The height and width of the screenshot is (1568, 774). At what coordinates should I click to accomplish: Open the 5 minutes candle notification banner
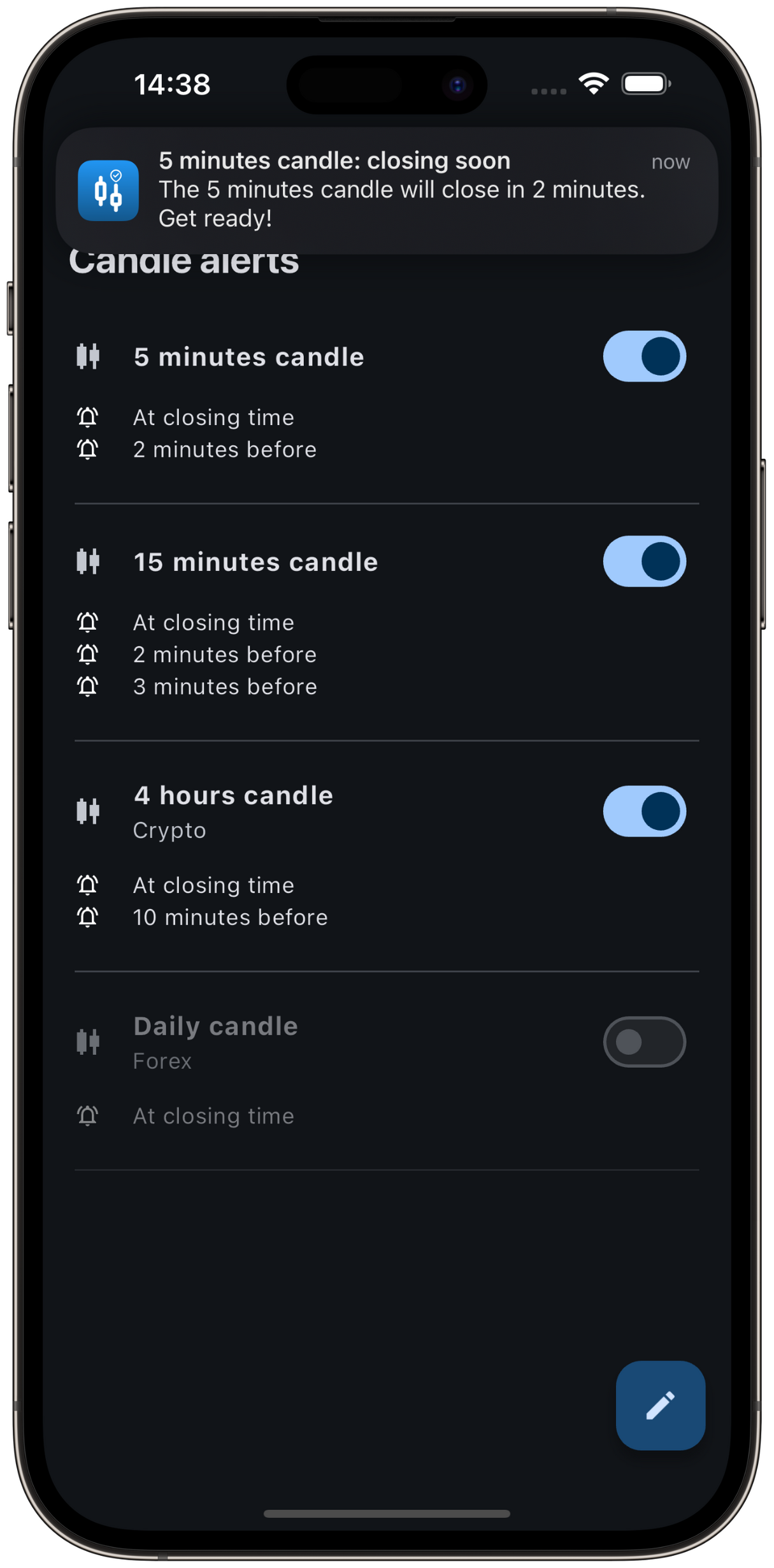(387, 190)
